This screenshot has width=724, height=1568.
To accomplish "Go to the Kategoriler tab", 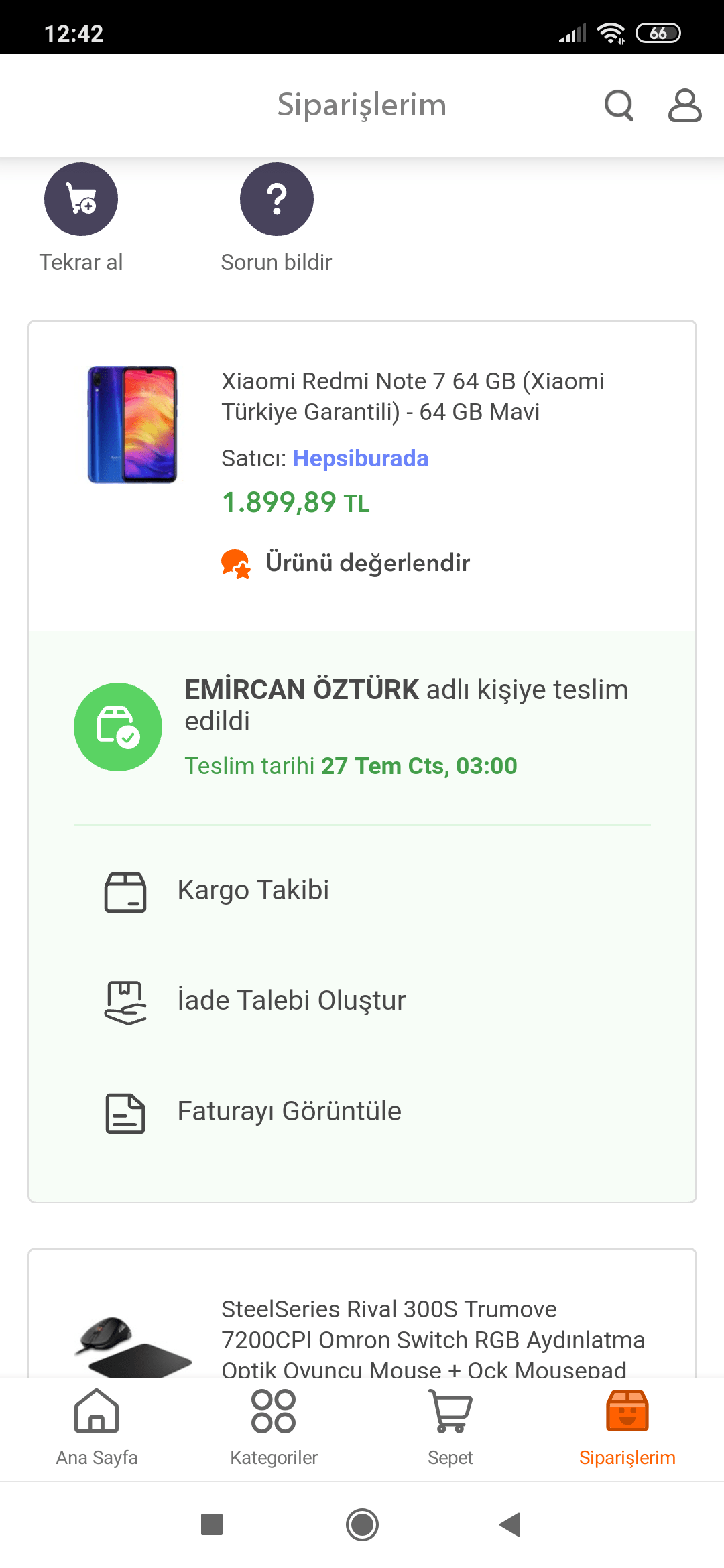I will [x=274, y=1427].
